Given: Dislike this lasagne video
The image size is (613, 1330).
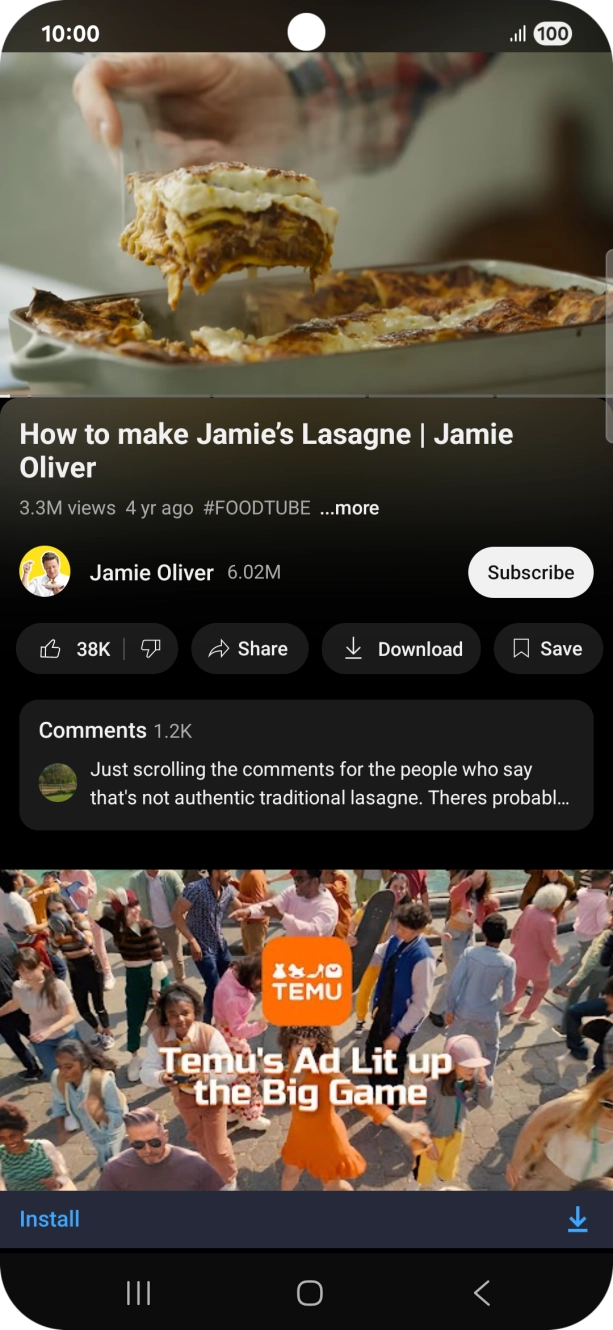Looking at the screenshot, I should [x=151, y=649].
